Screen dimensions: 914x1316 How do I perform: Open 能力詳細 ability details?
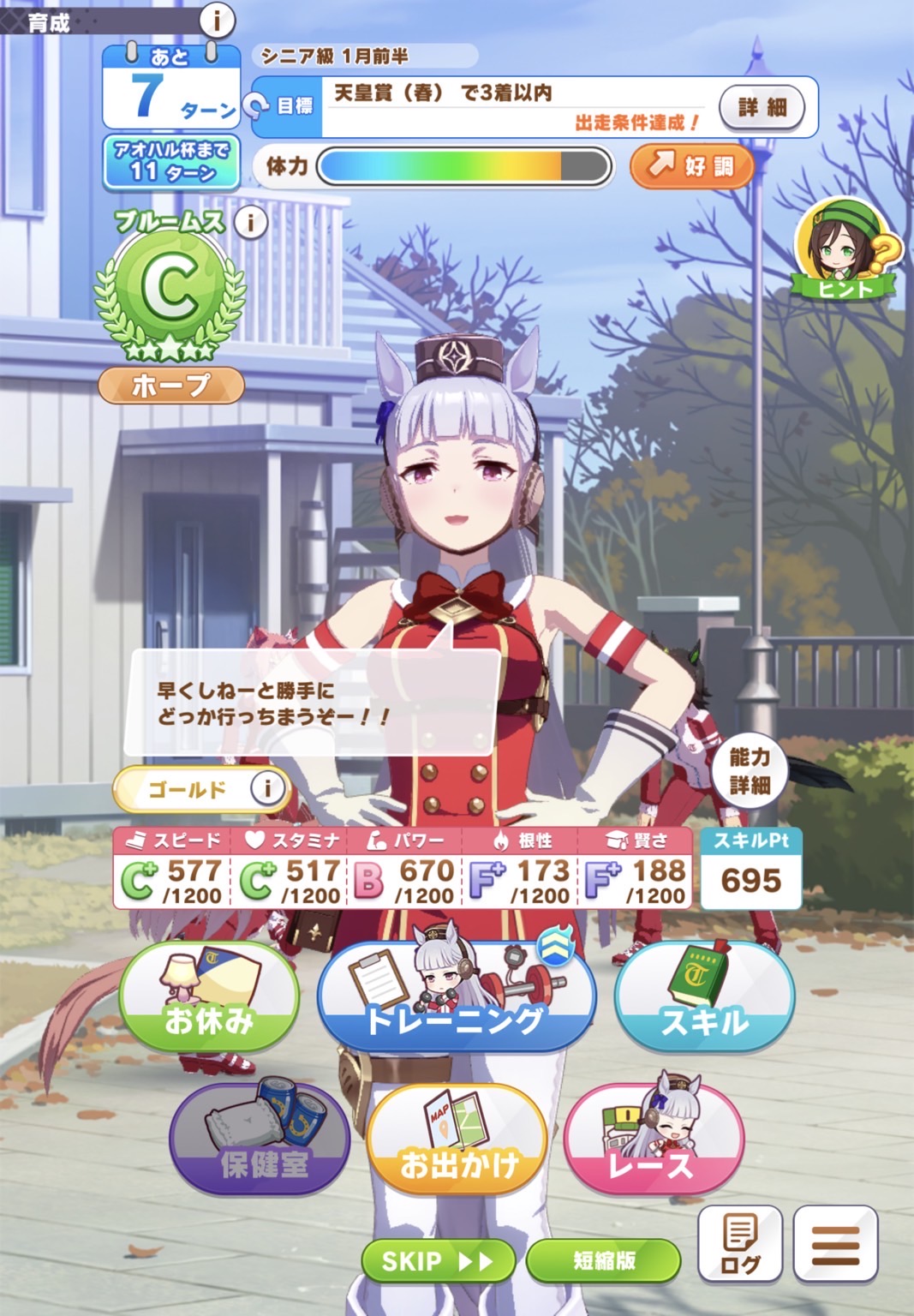750,771
